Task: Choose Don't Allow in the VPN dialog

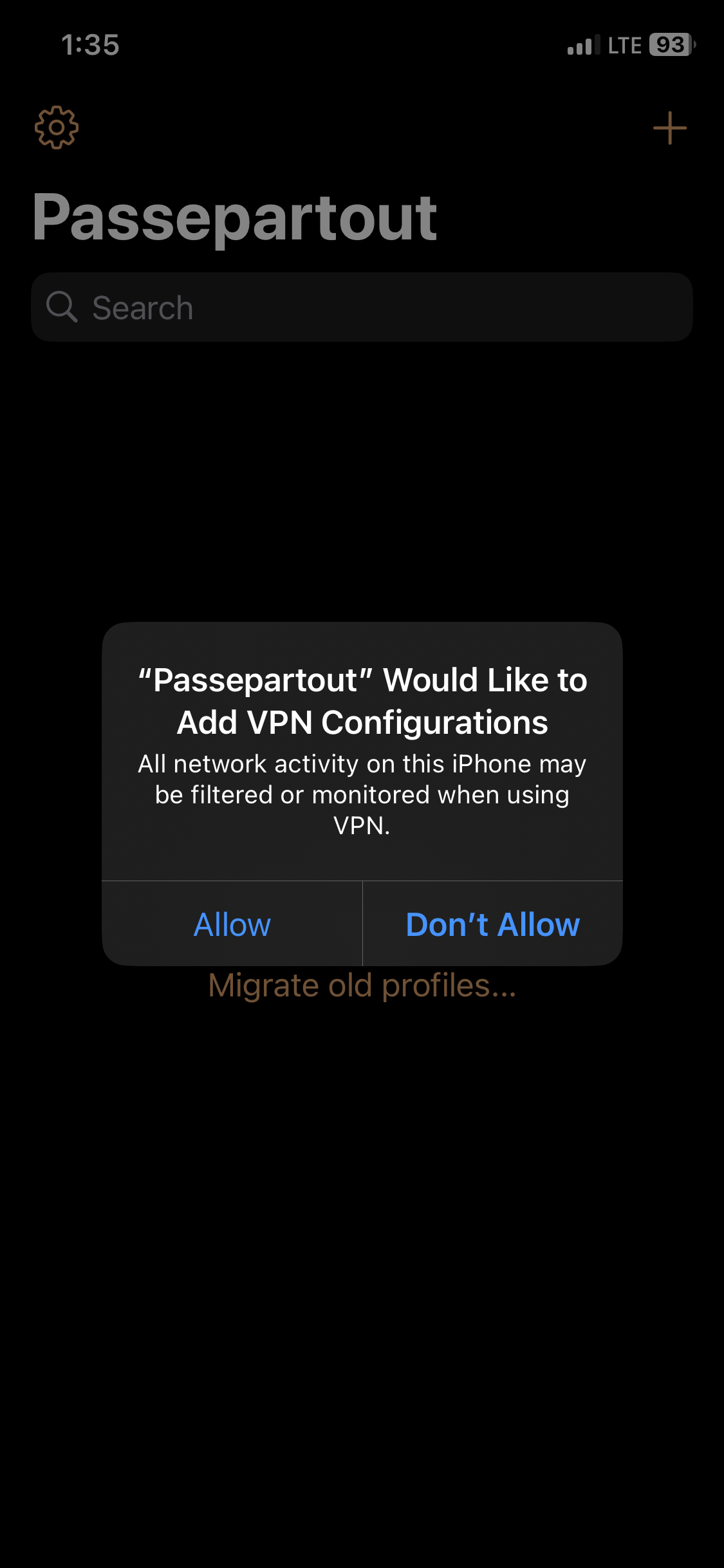Action: click(493, 924)
